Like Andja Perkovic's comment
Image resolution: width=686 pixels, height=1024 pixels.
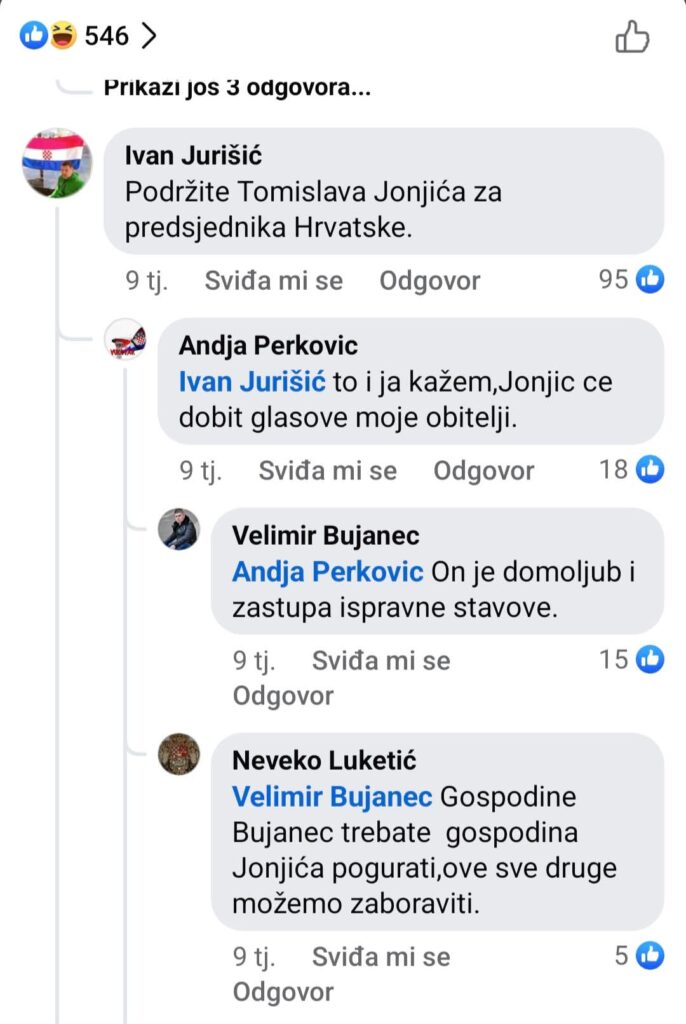(x=327, y=470)
